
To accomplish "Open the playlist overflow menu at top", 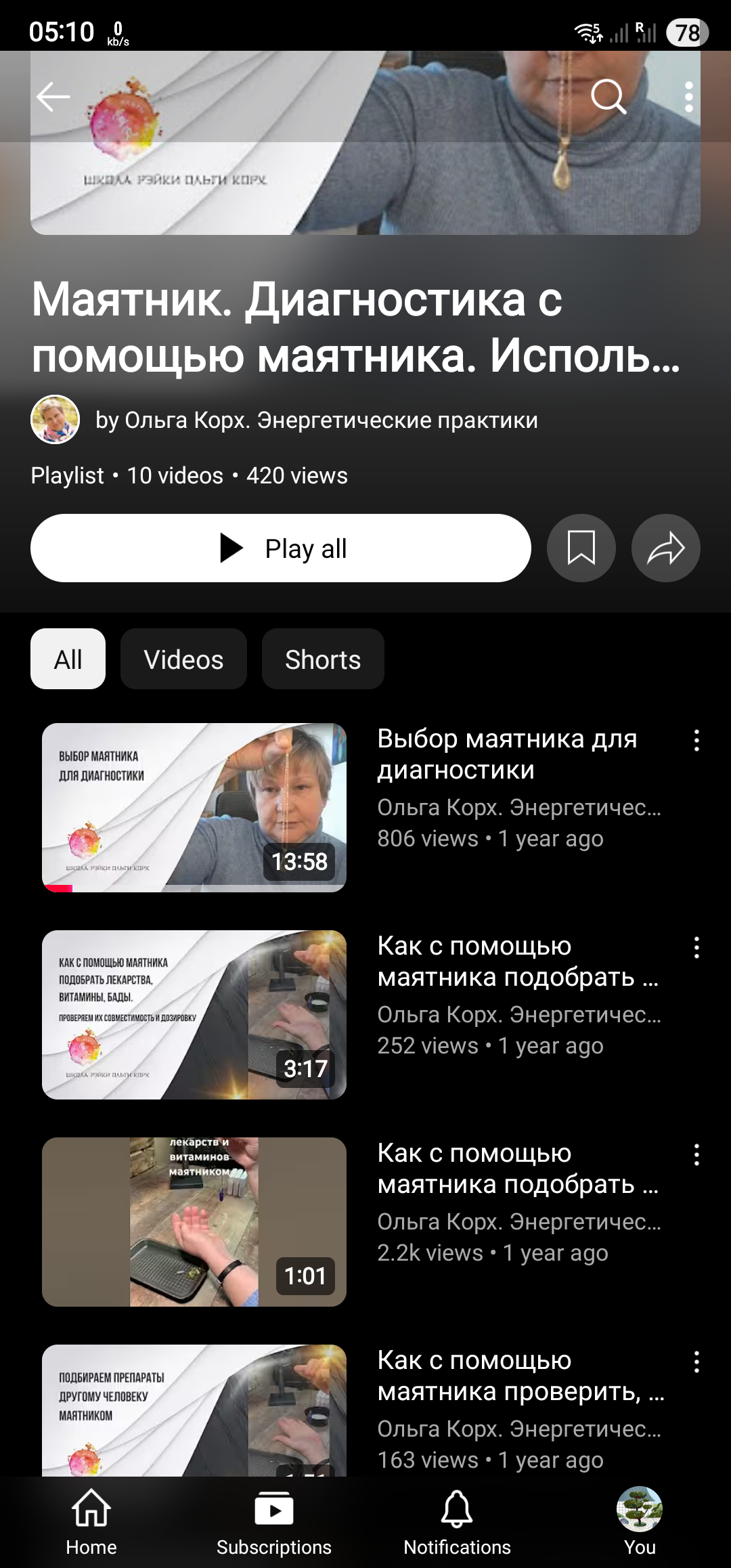I will 688,97.
